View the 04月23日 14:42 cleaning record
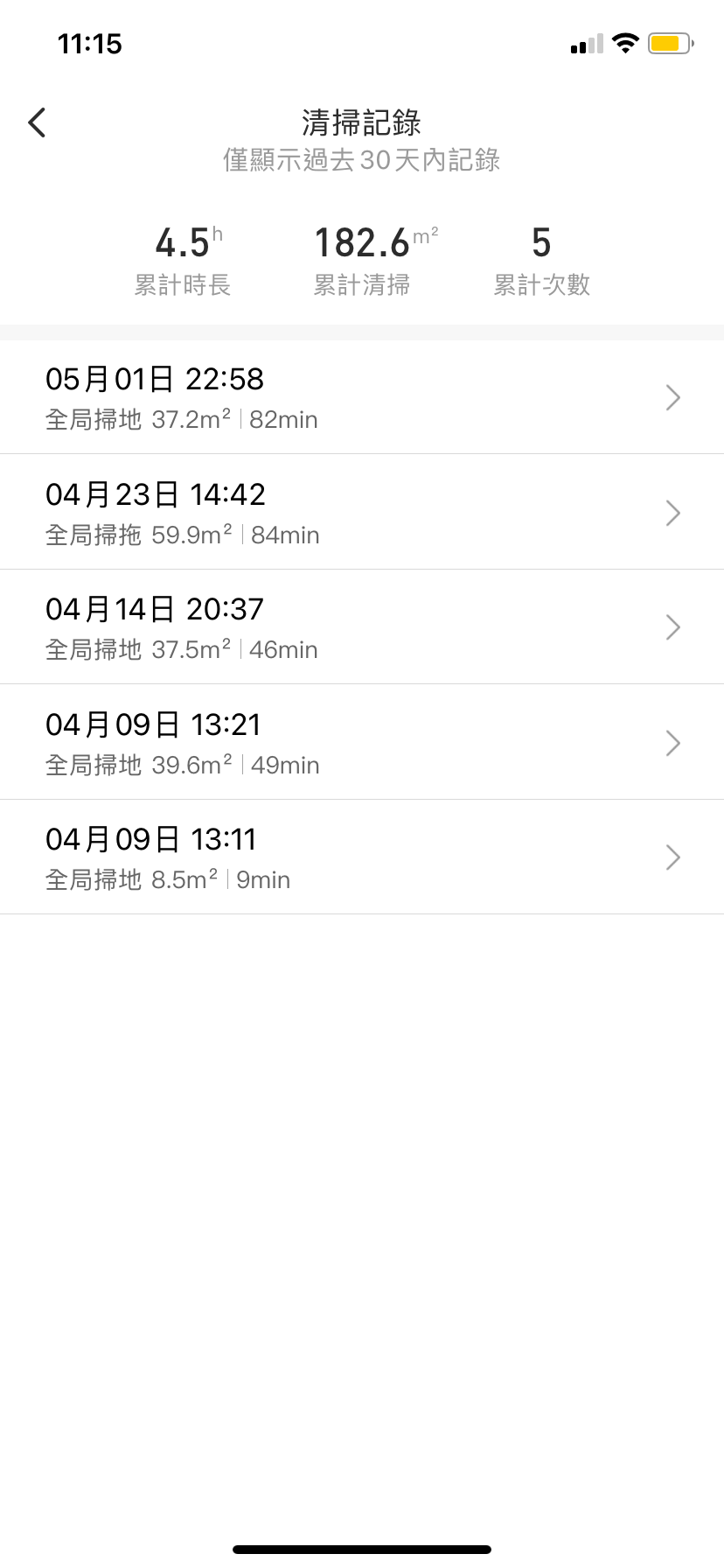The width and height of the screenshot is (724, 1568). point(362,513)
